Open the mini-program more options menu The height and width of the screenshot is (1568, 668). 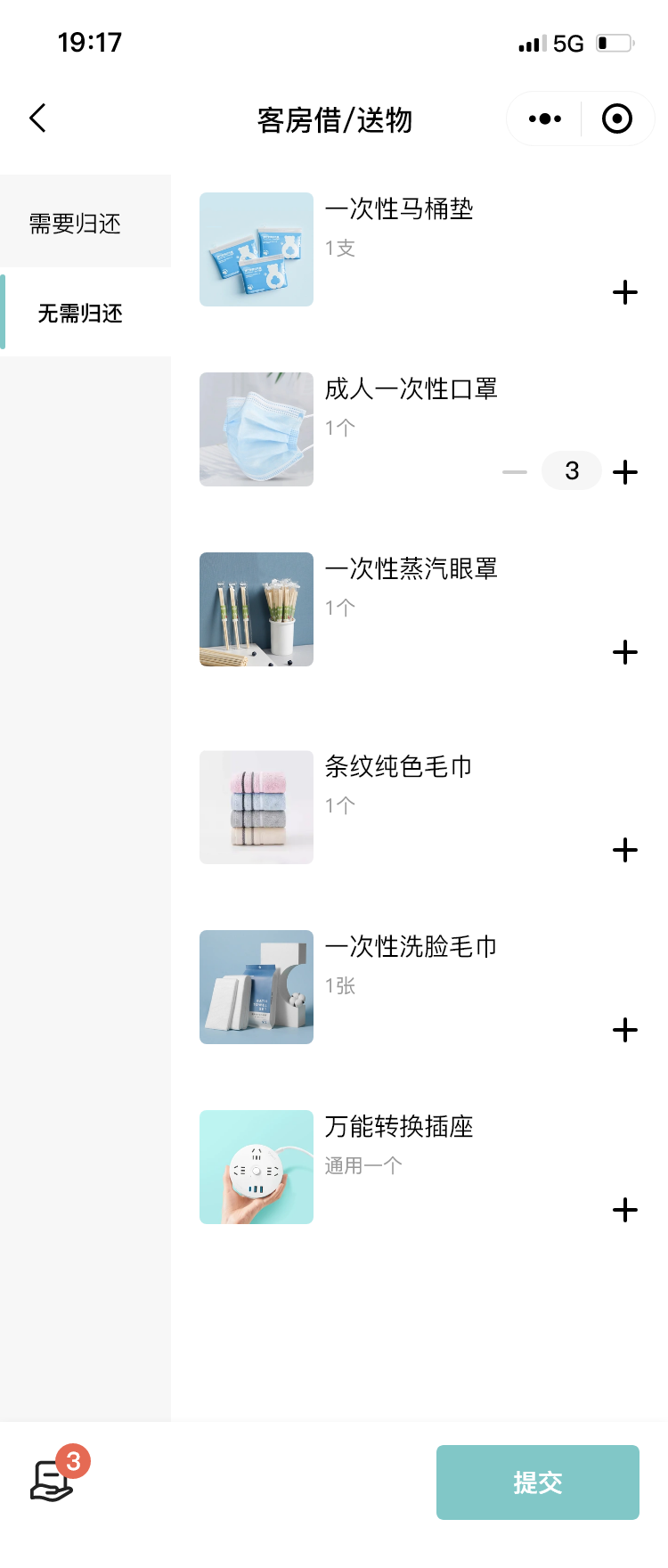click(545, 118)
